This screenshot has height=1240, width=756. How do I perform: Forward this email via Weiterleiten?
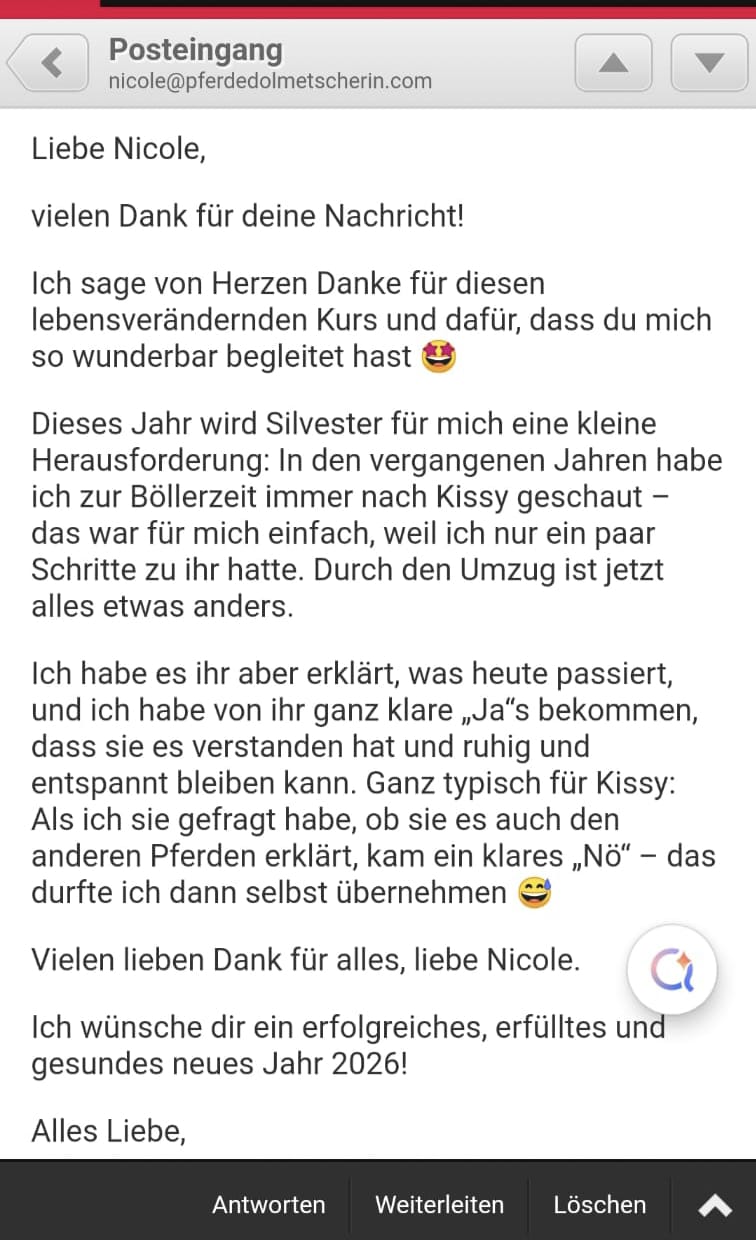439,1205
